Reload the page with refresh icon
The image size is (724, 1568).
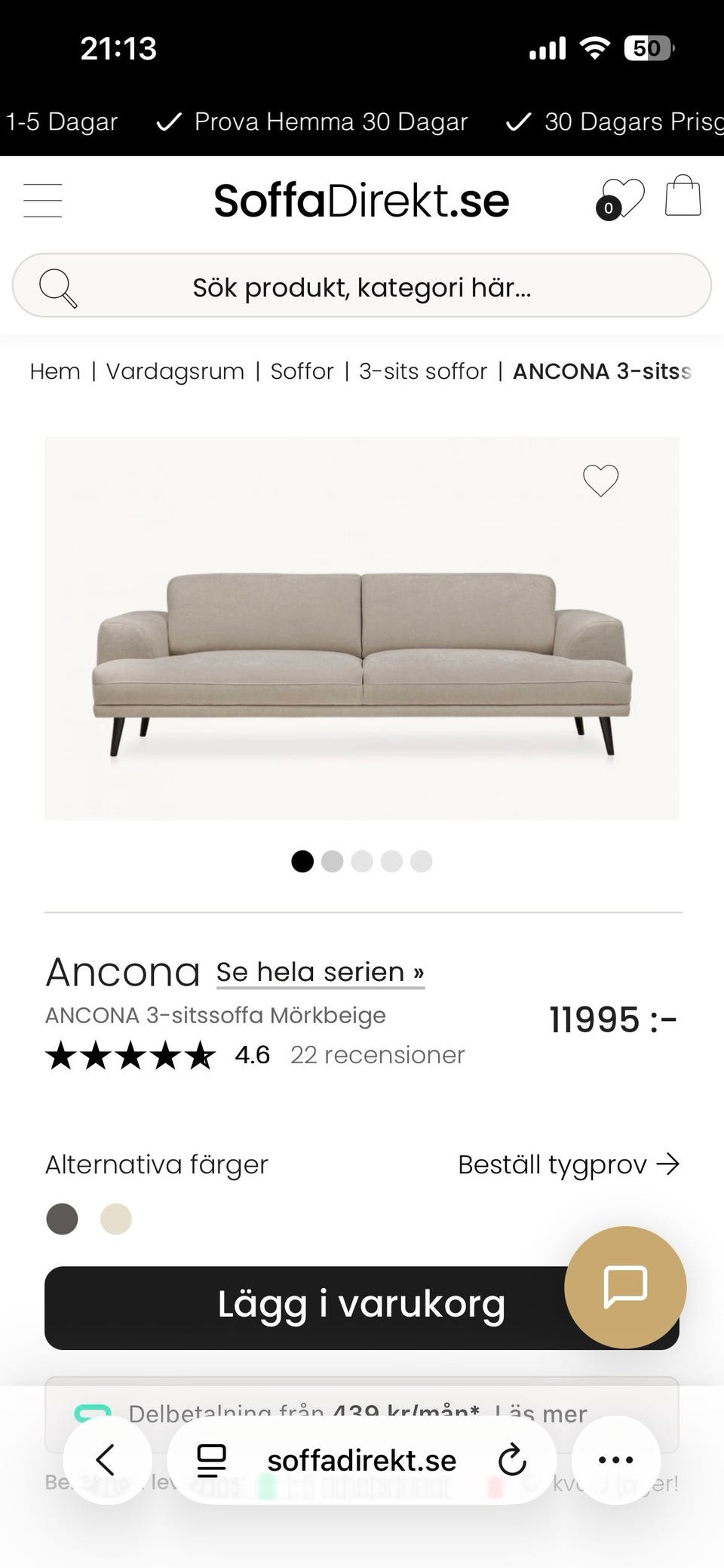click(512, 1459)
